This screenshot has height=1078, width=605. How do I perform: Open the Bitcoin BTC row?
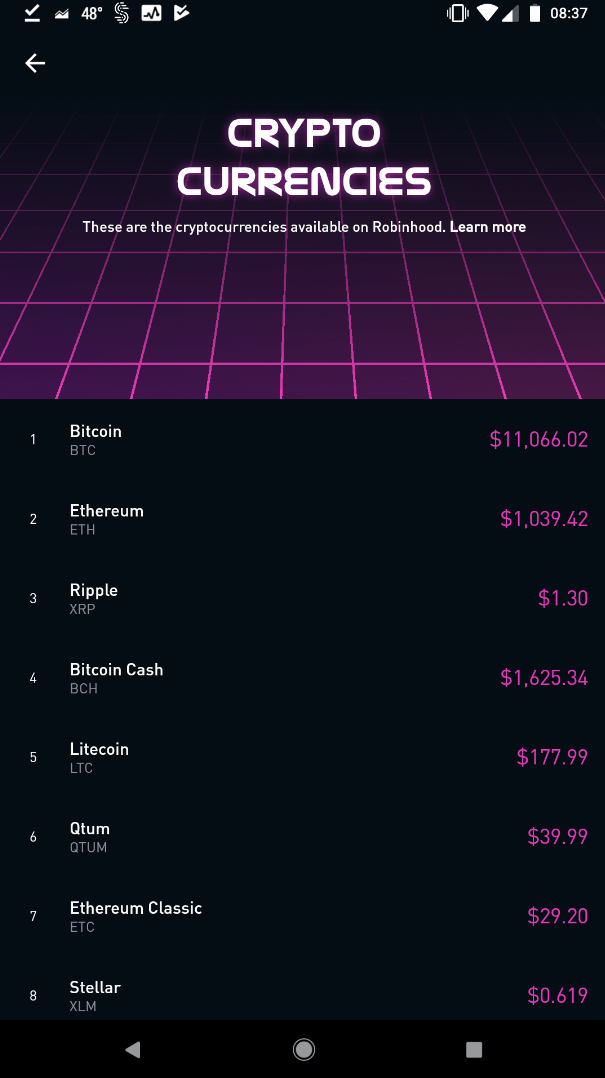[302, 439]
